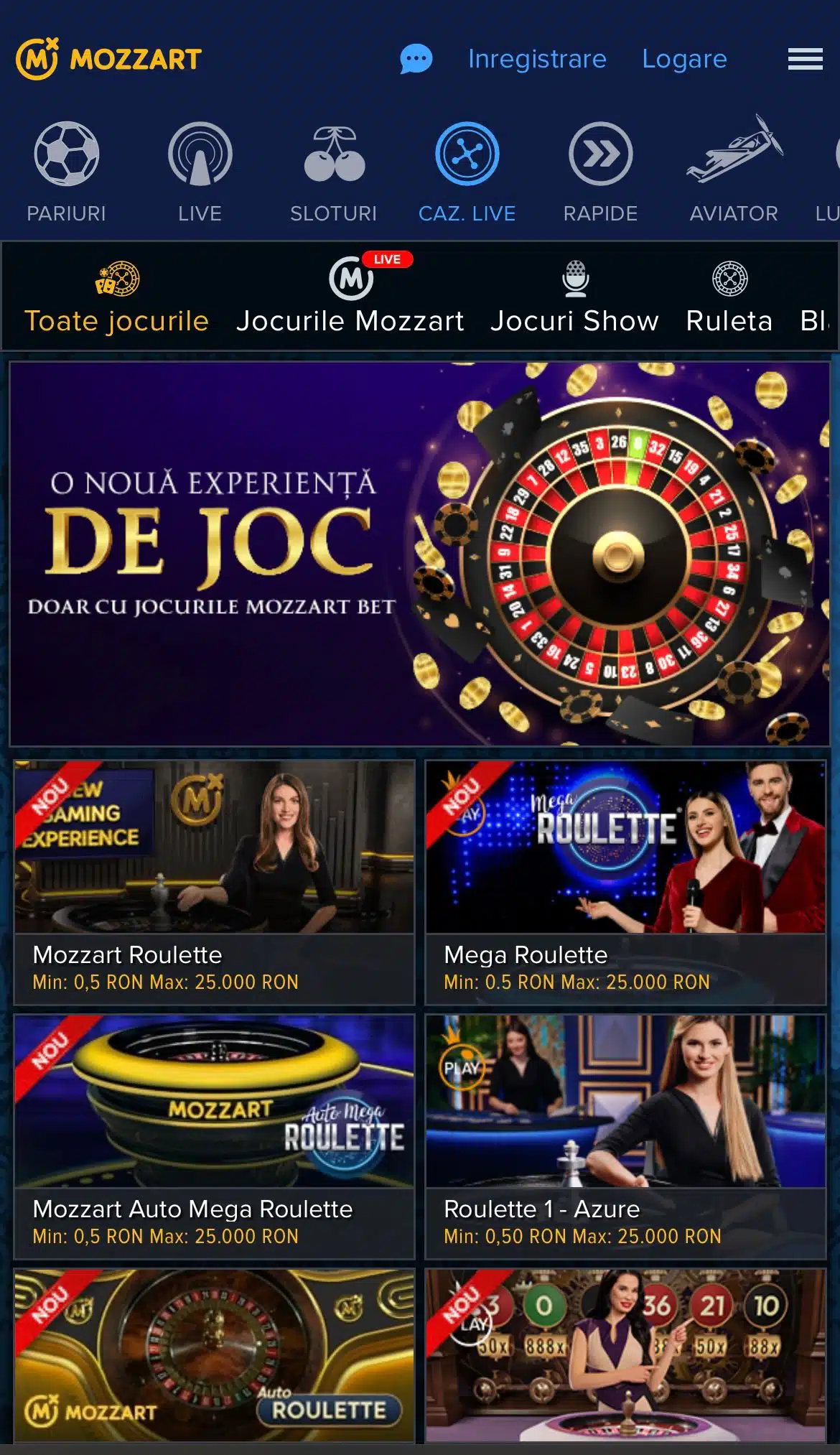Tap the Inregistrare link

[537, 59]
